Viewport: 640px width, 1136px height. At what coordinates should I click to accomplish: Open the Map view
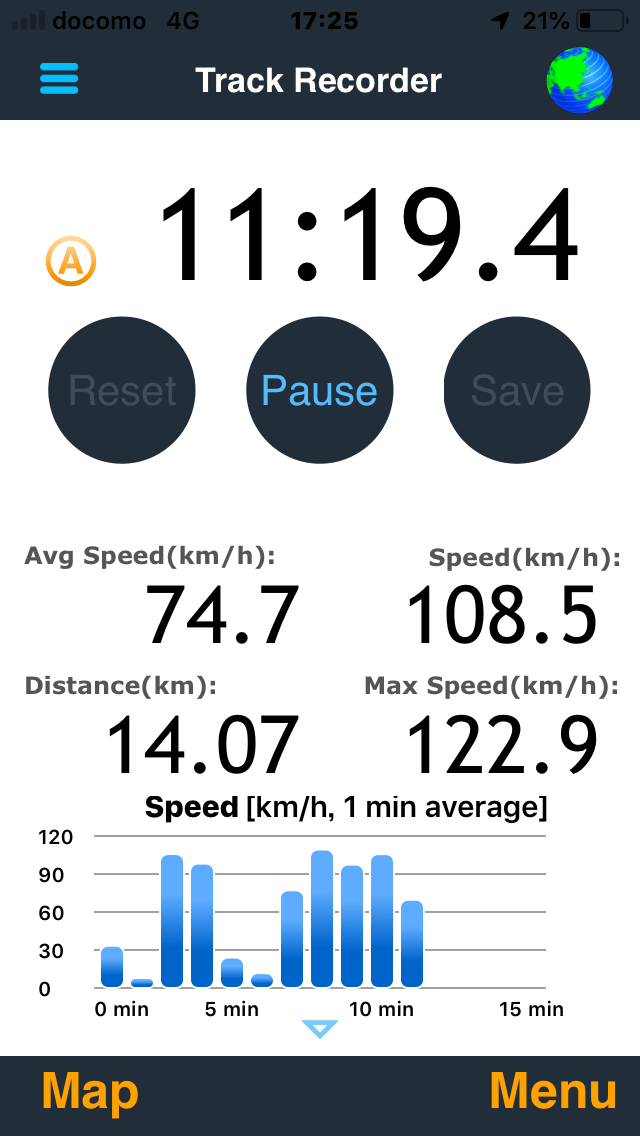(x=90, y=1092)
